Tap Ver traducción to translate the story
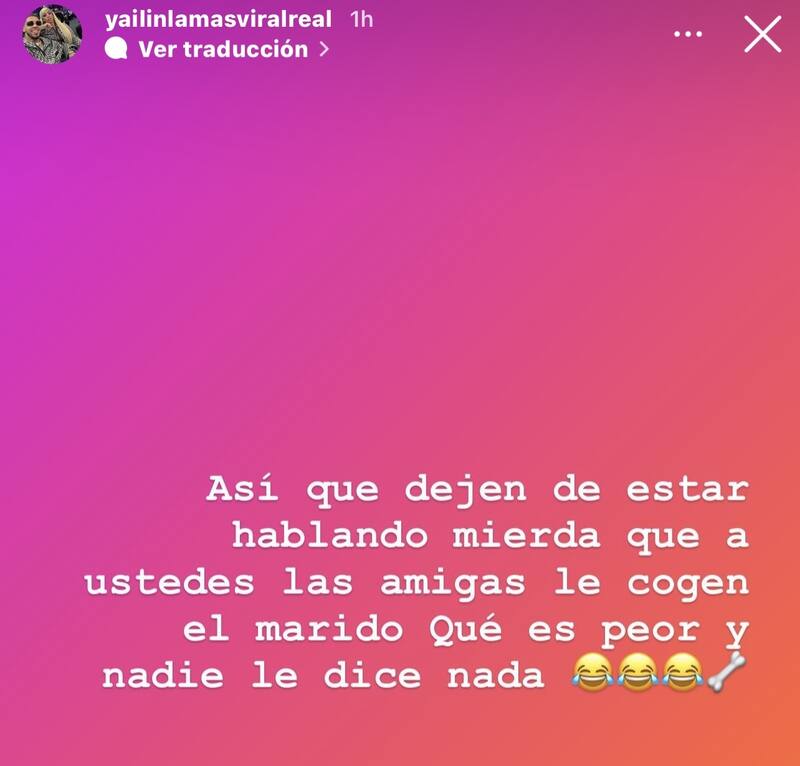 (x=222, y=49)
